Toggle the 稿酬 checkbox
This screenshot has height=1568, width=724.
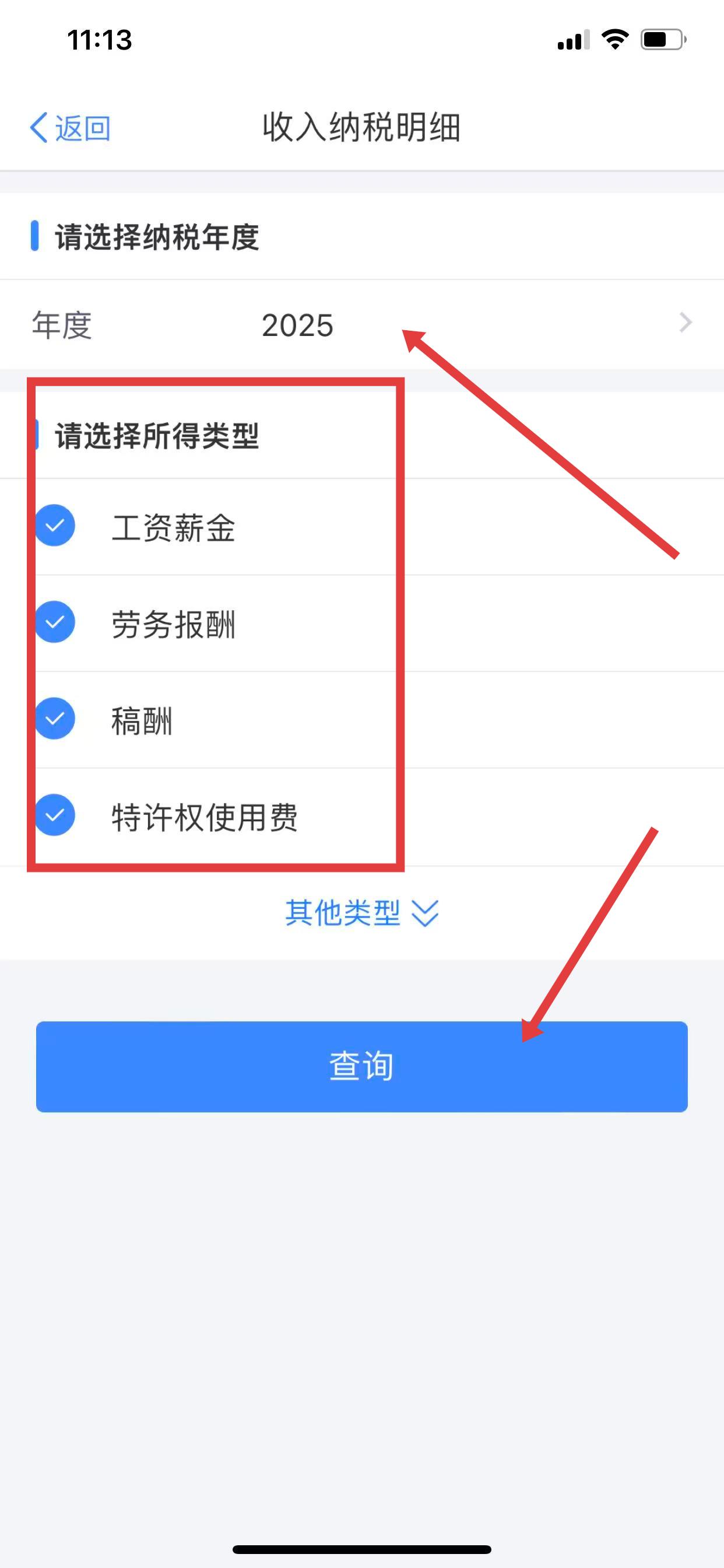click(x=55, y=719)
